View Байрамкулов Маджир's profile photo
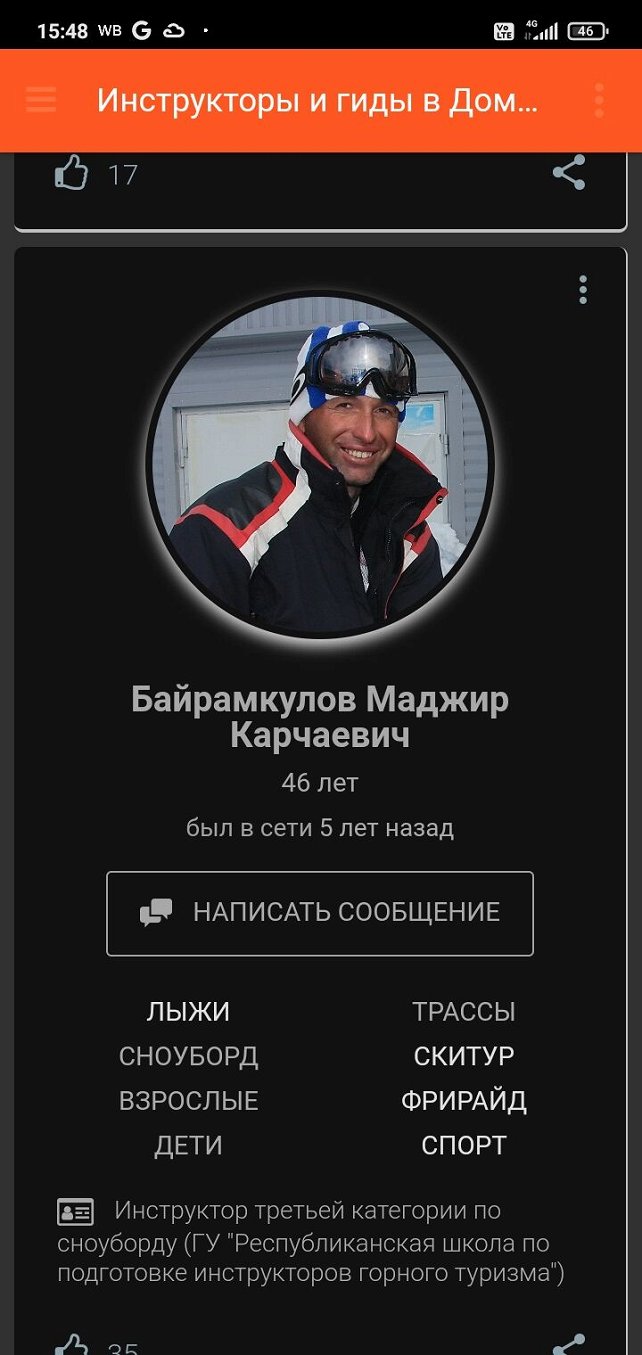Screen dimensions: 642x1355 click(320, 465)
